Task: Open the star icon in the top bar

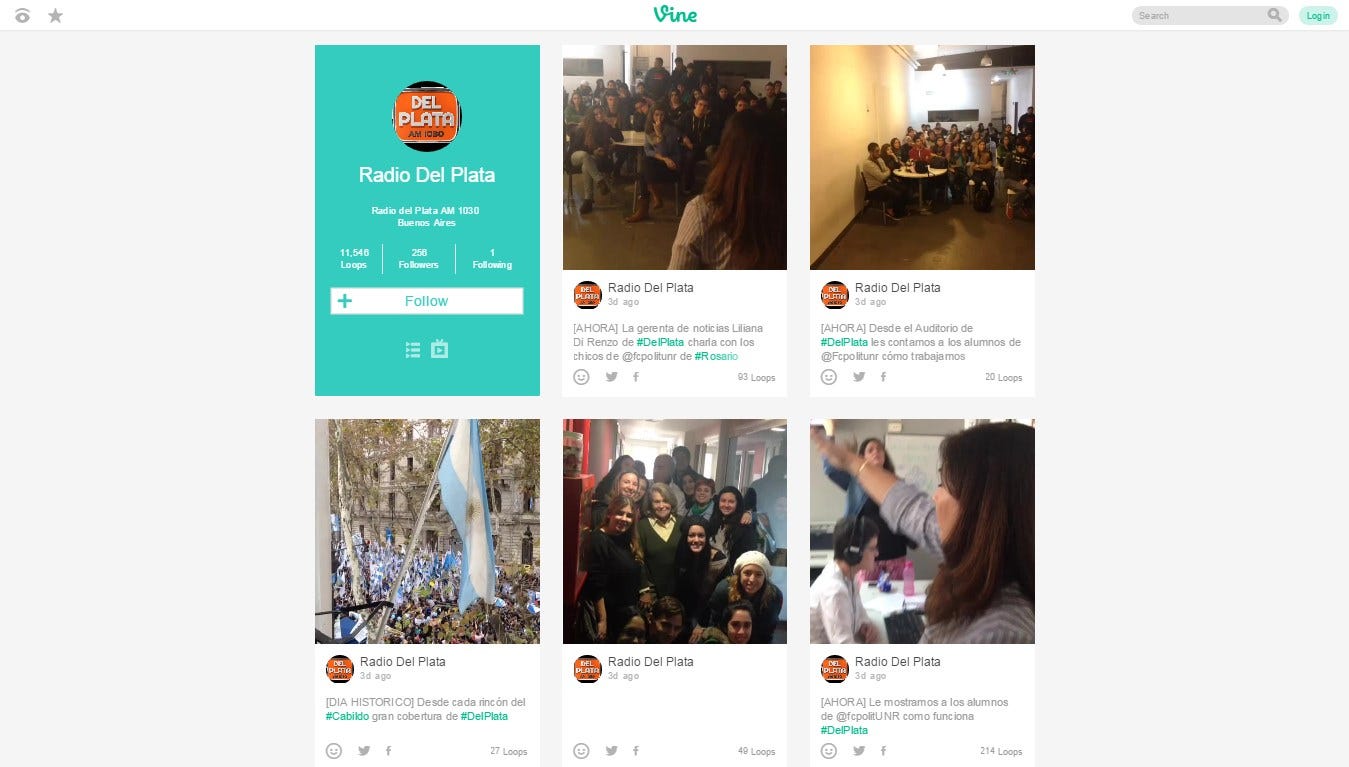Action: pyautogui.click(x=56, y=15)
